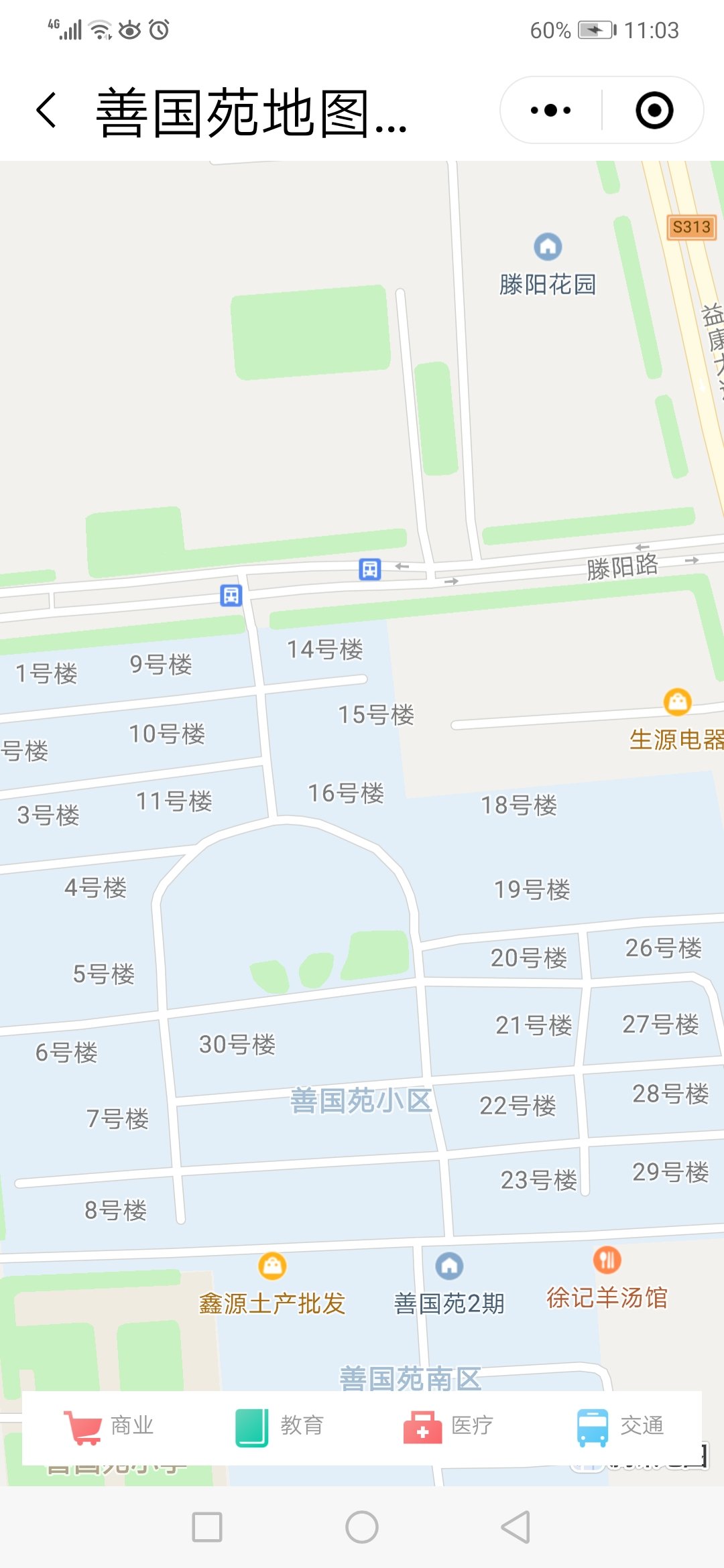Go back using the back arrow
724x1568 pixels.
click(x=44, y=109)
